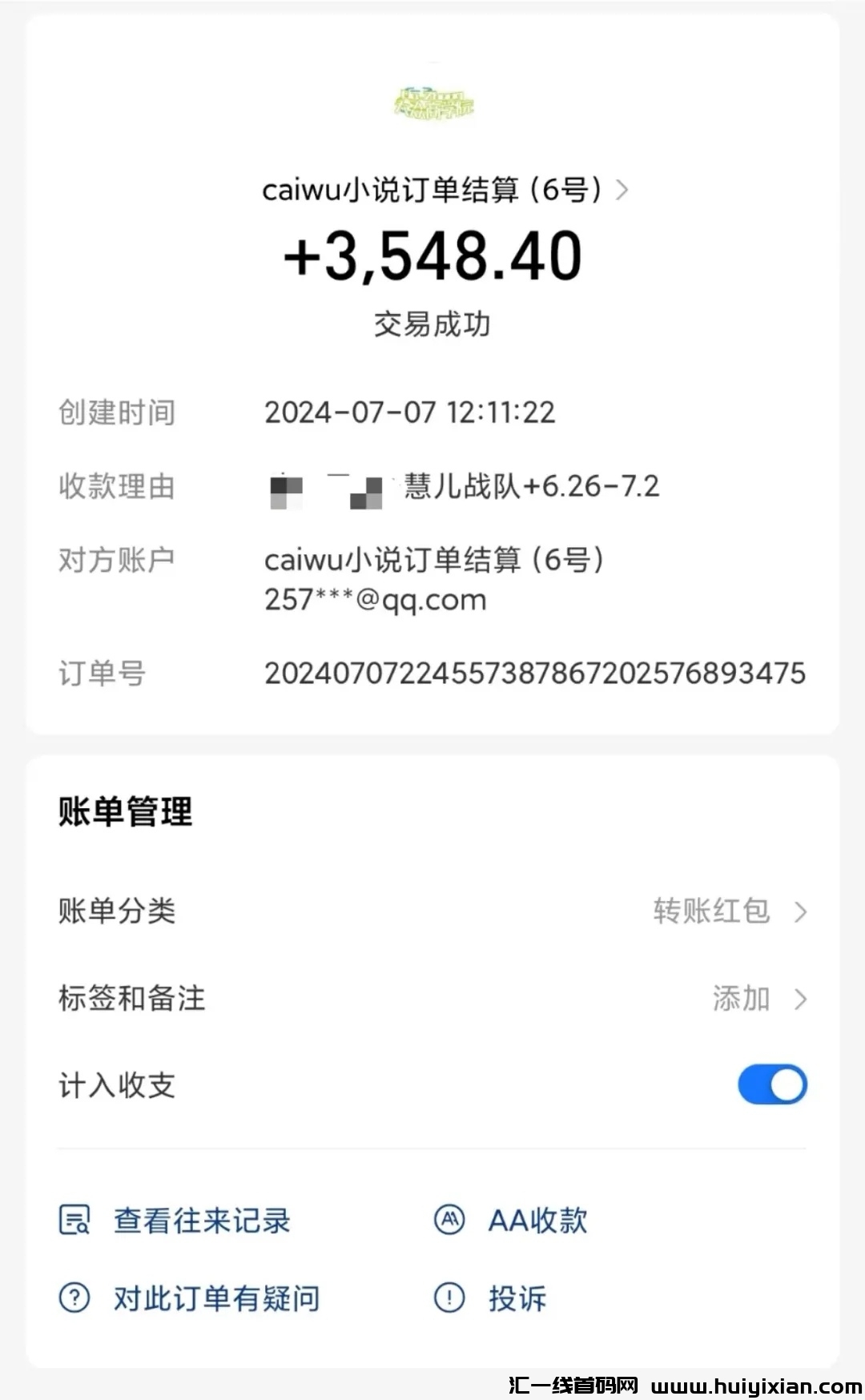Click the question mark icon beside 对此订单有疑问
Image resolution: width=865 pixels, height=1400 pixels.
tap(73, 1299)
